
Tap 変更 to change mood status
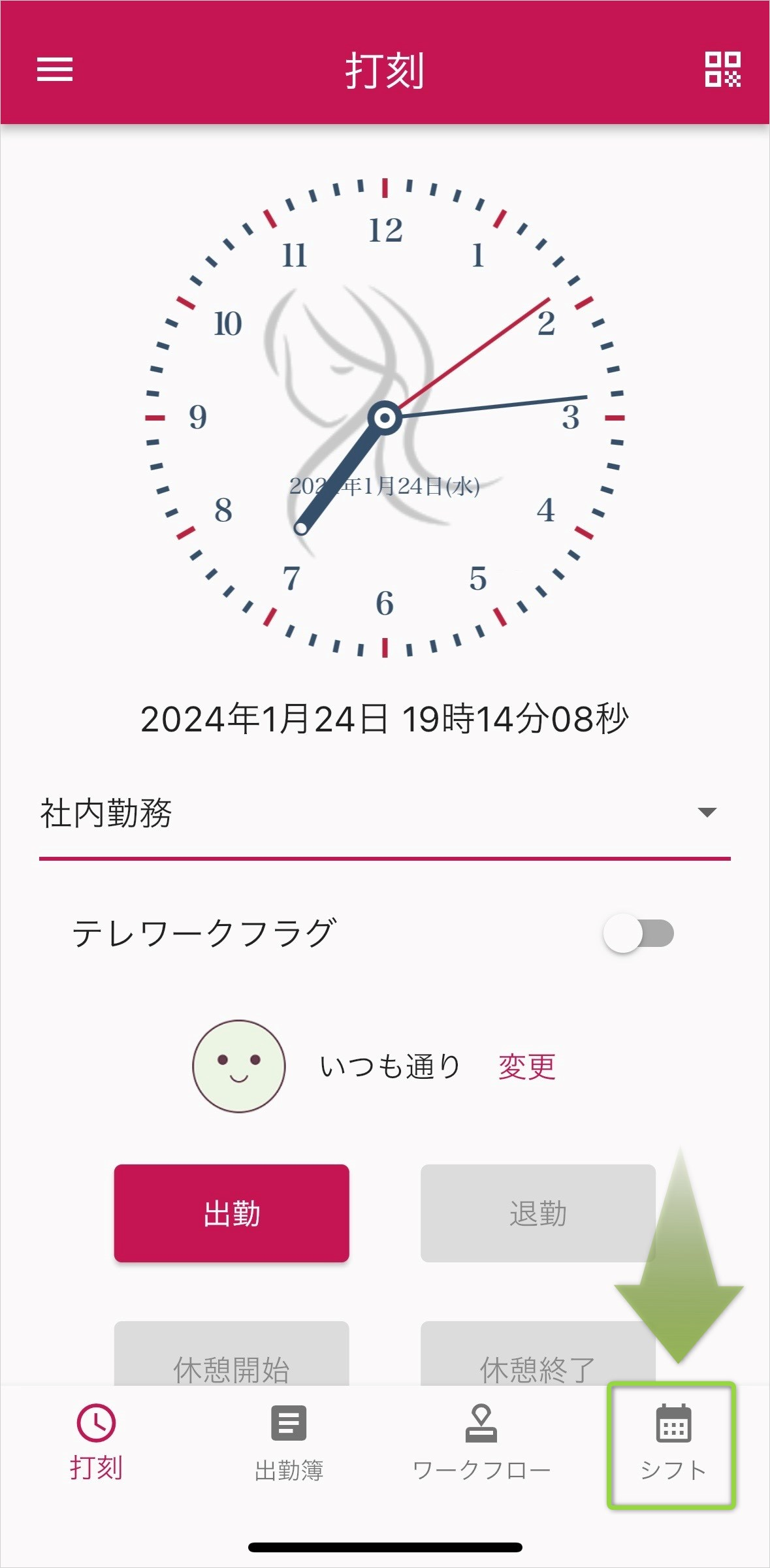pos(526,1067)
